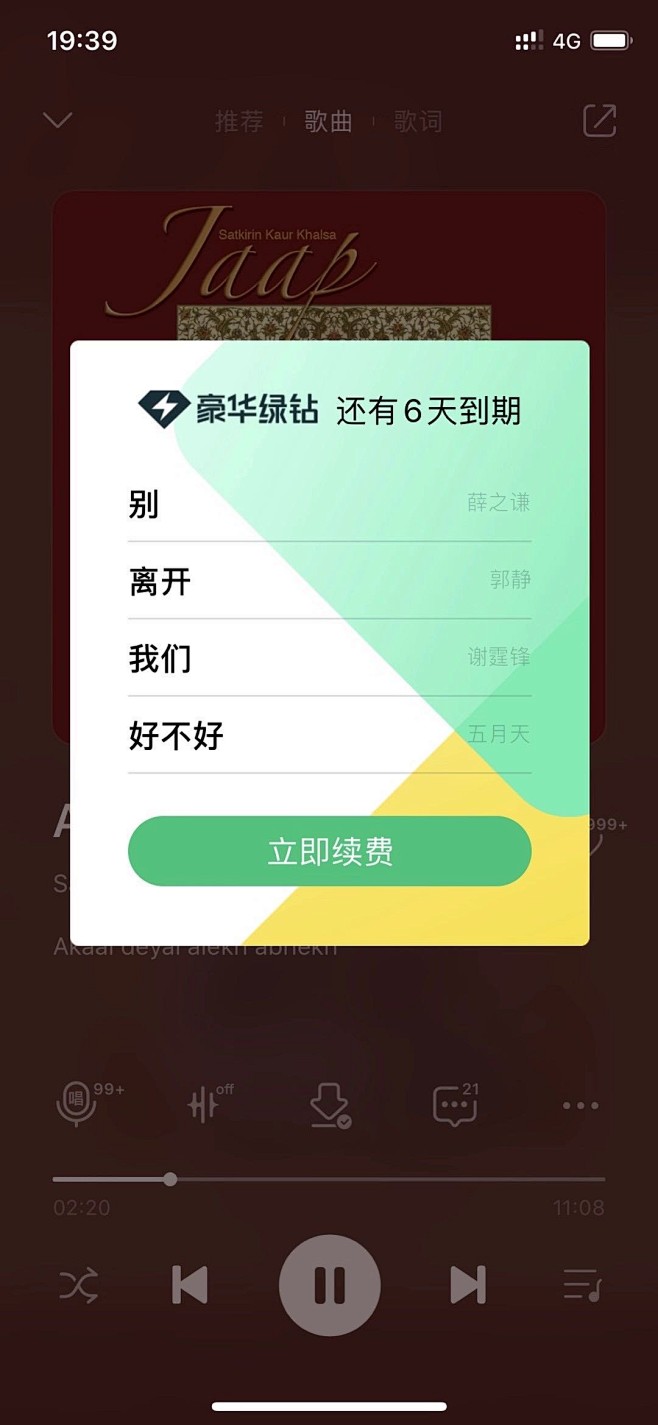
Task: Share the current song
Action: [x=599, y=121]
